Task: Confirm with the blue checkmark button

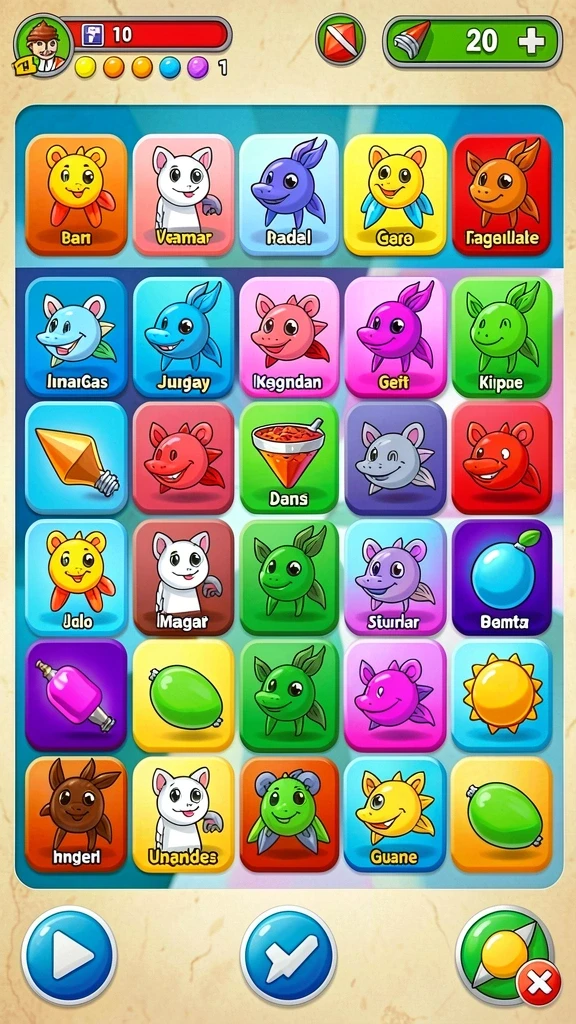Action: pyautogui.click(x=289, y=955)
